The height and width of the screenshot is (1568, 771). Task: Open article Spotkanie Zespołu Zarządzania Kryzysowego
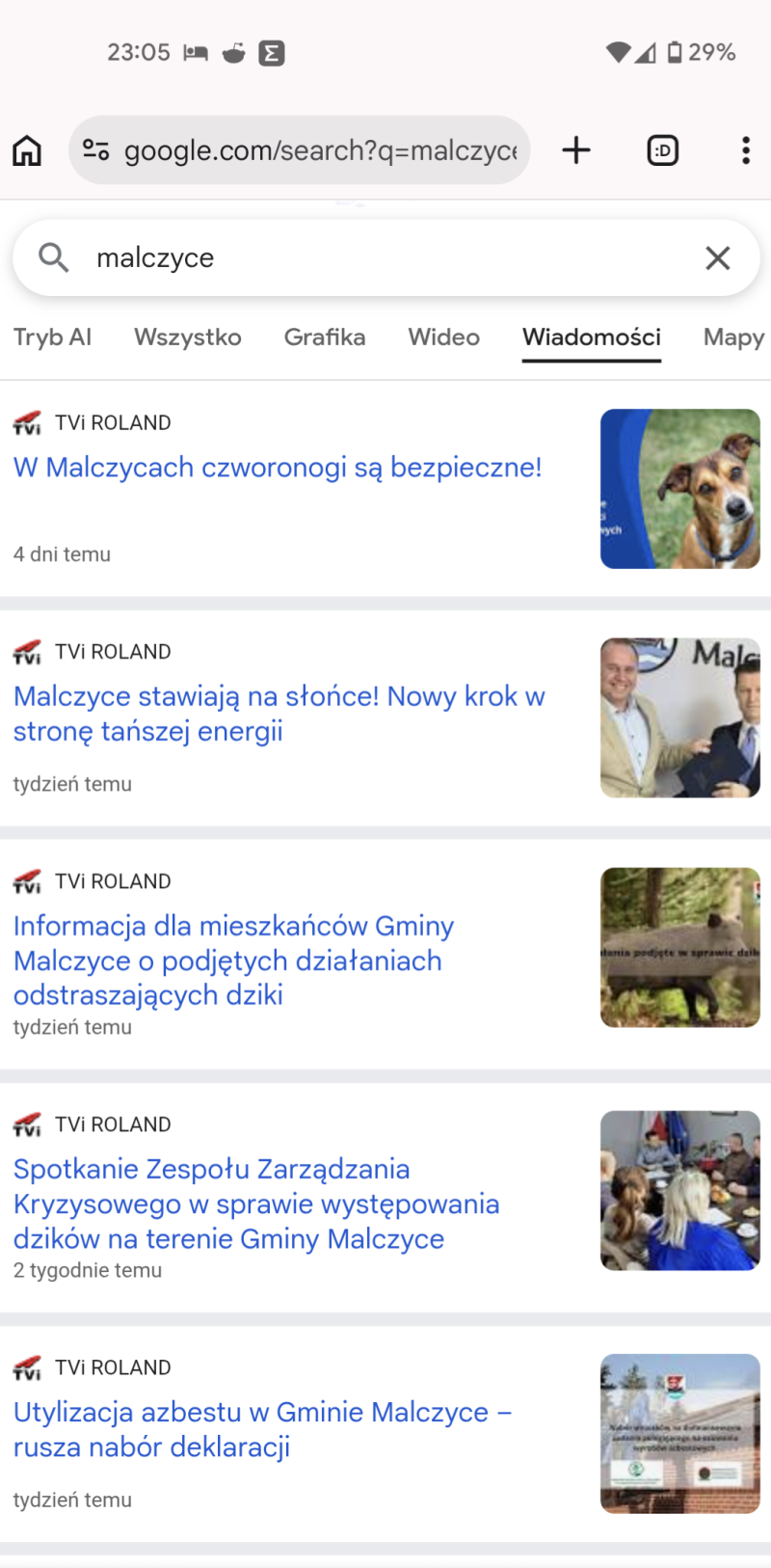tap(256, 1203)
